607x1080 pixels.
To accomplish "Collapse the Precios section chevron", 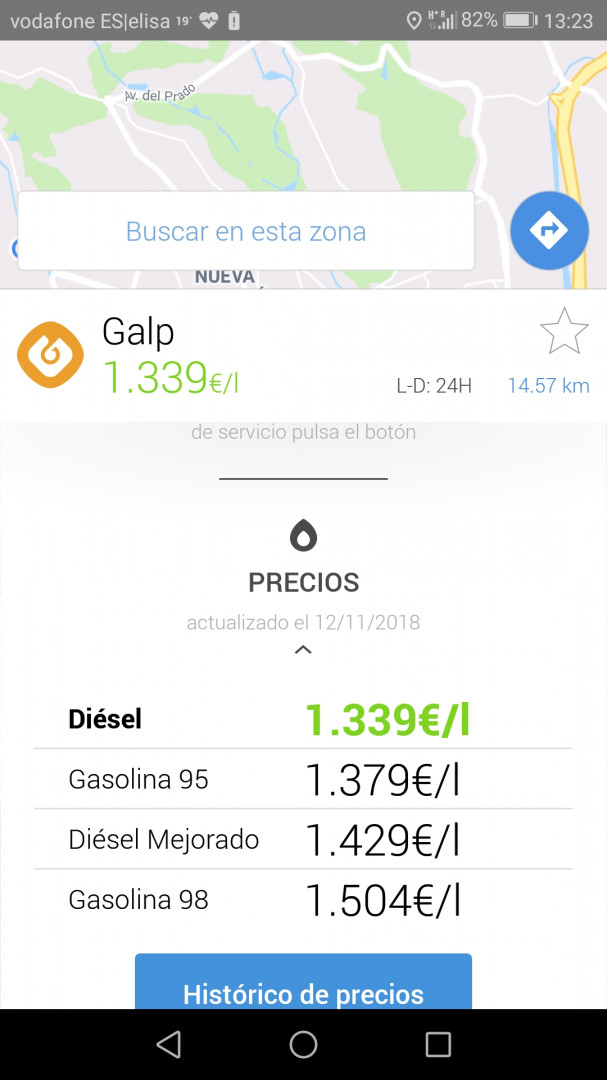I will click(x=303, y=650).
